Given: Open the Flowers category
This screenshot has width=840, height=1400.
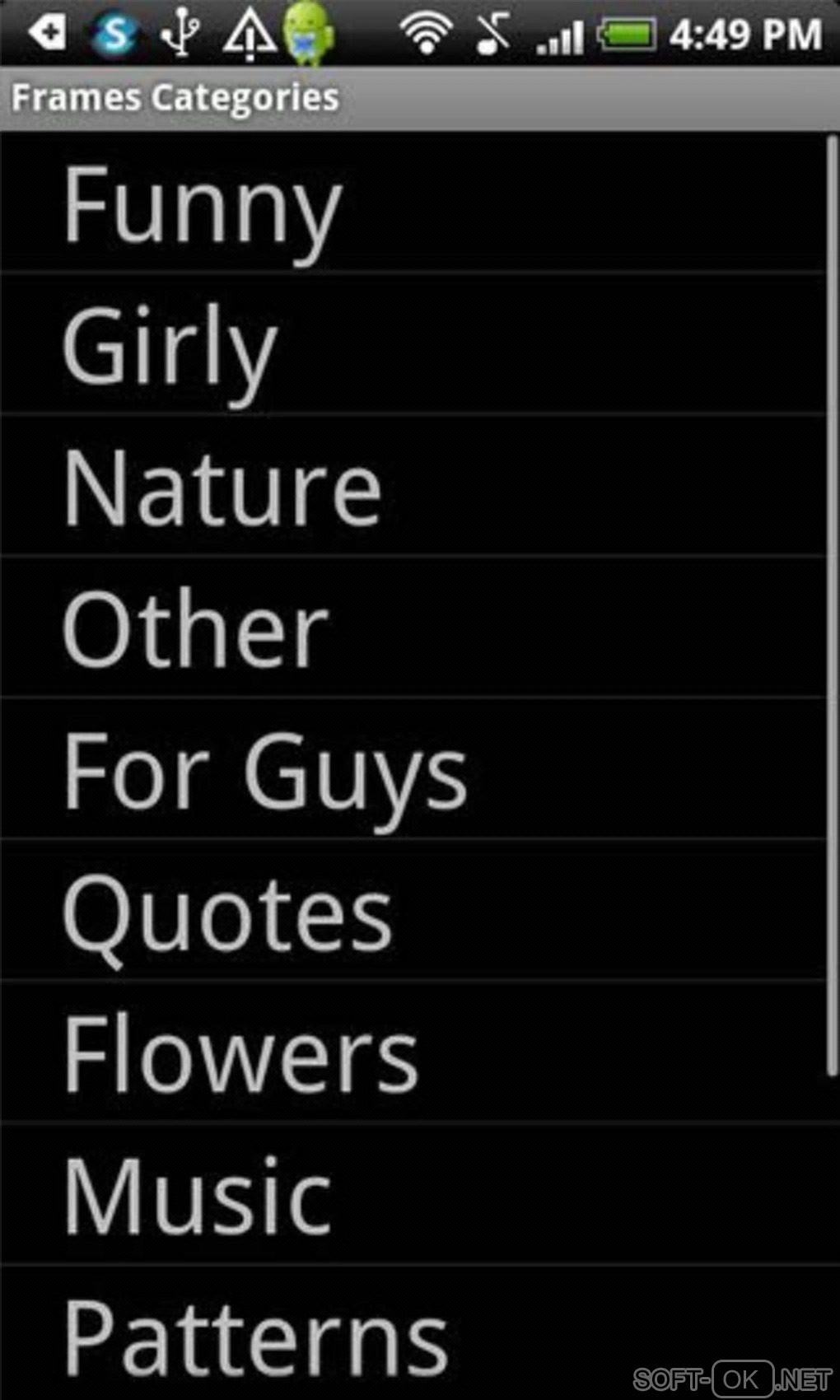Looking at the screenshot, I should pos(240,1054).
